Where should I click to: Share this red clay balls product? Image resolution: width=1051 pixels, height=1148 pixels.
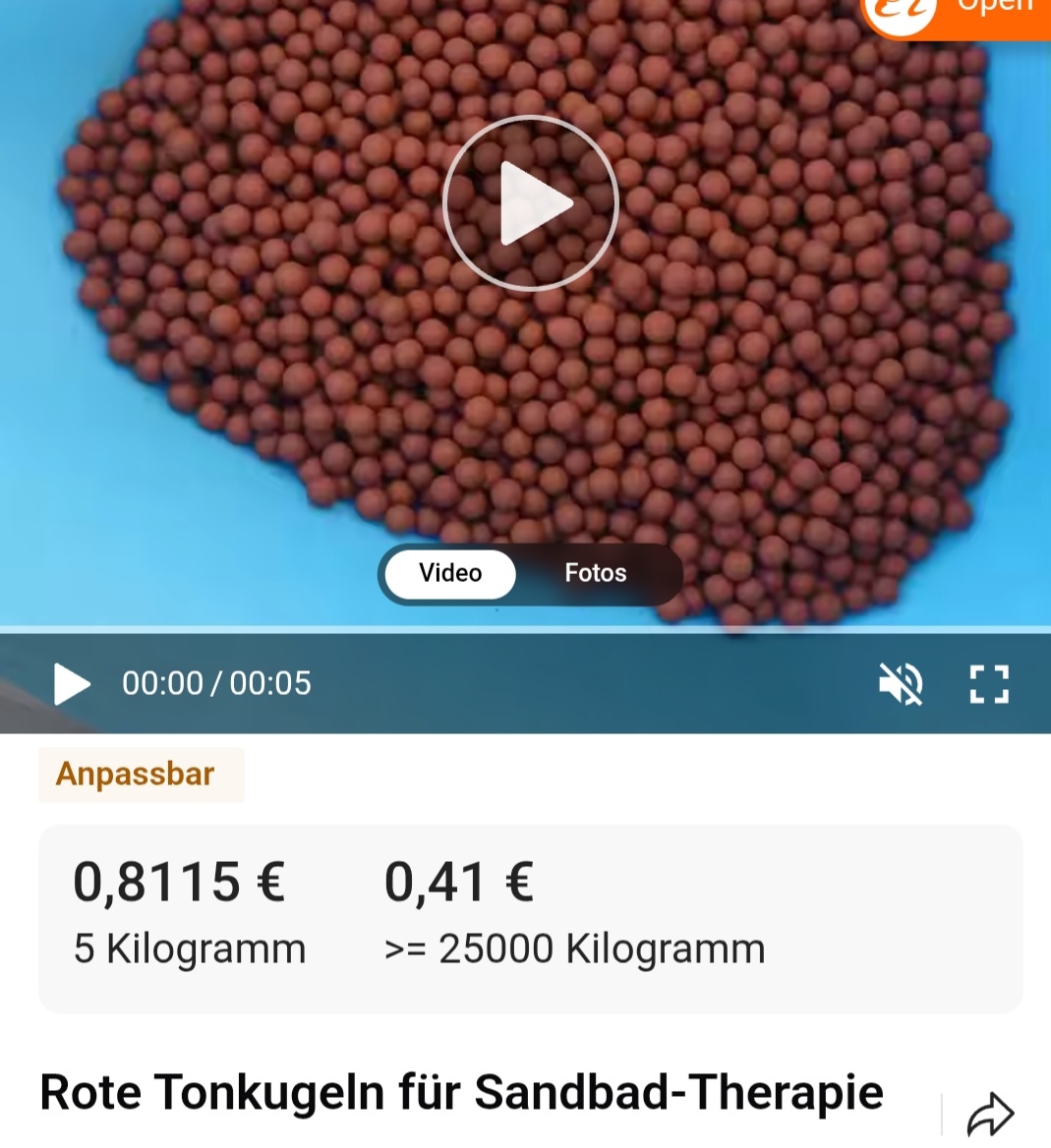[x=989, y=1114]
